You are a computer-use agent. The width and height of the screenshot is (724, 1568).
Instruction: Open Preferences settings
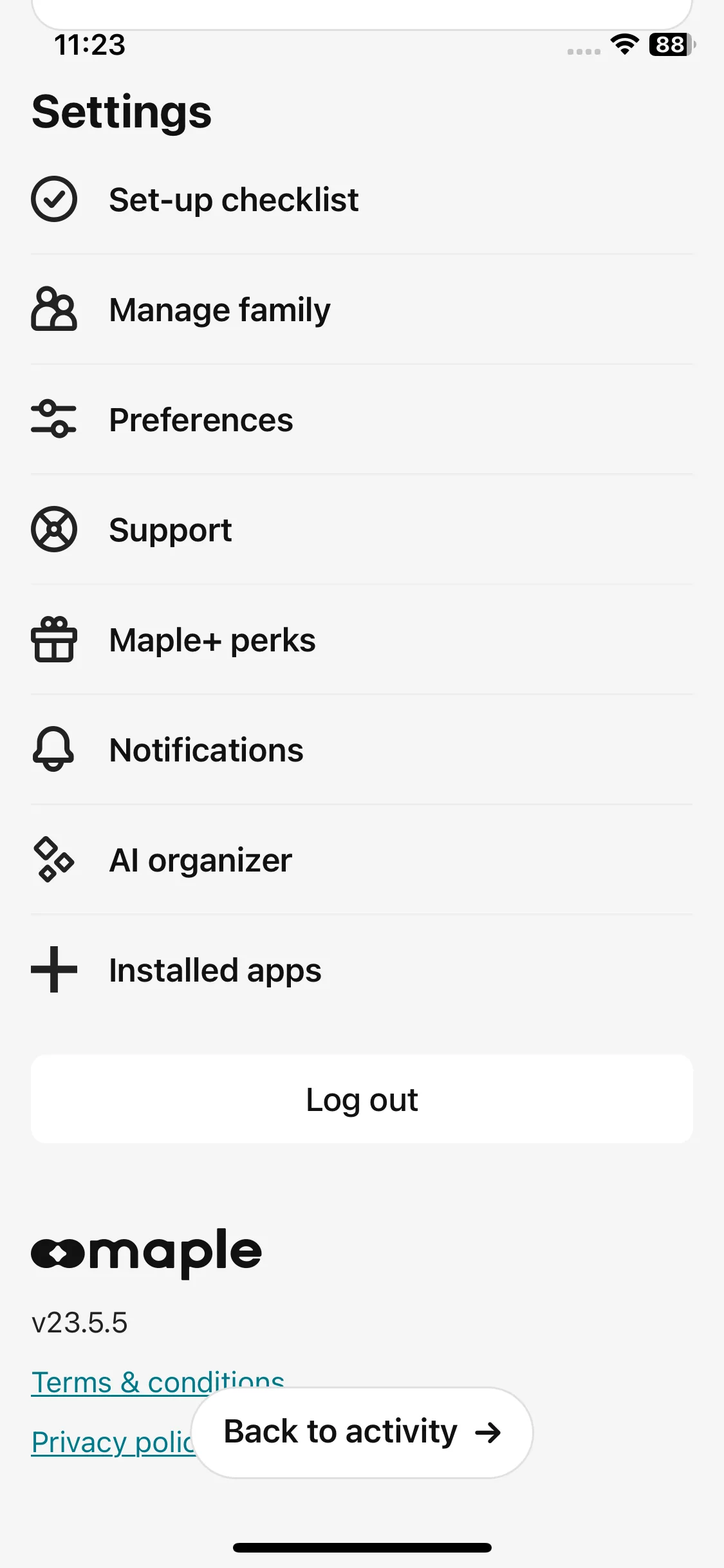pos(201,420)
